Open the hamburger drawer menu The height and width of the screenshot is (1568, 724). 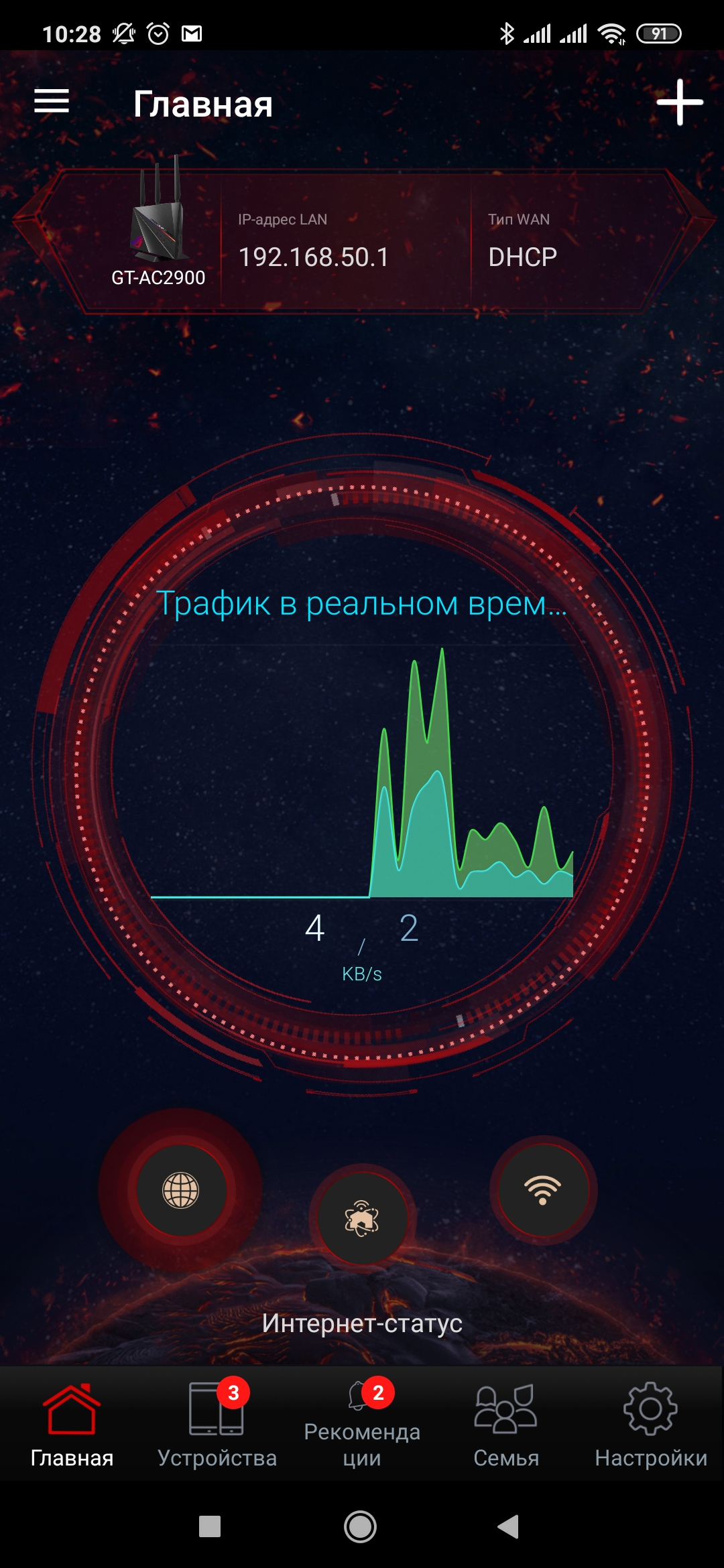52,101
